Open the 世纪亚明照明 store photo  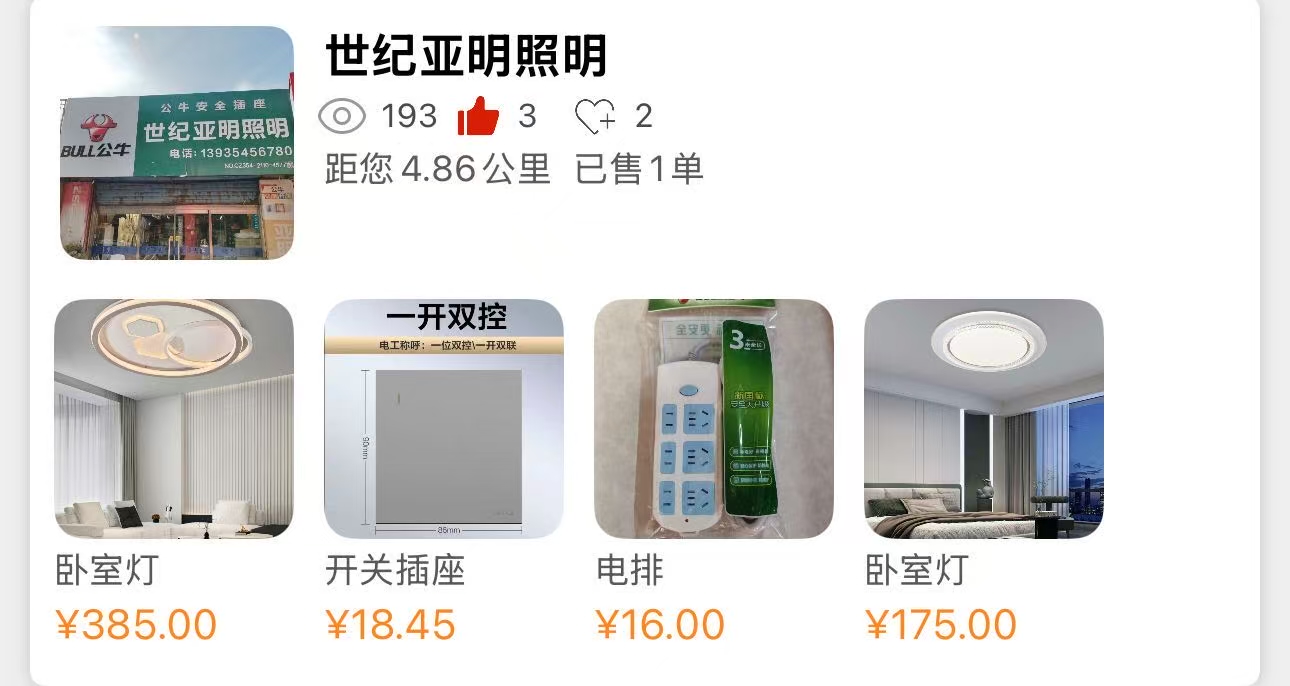(177, 143)
